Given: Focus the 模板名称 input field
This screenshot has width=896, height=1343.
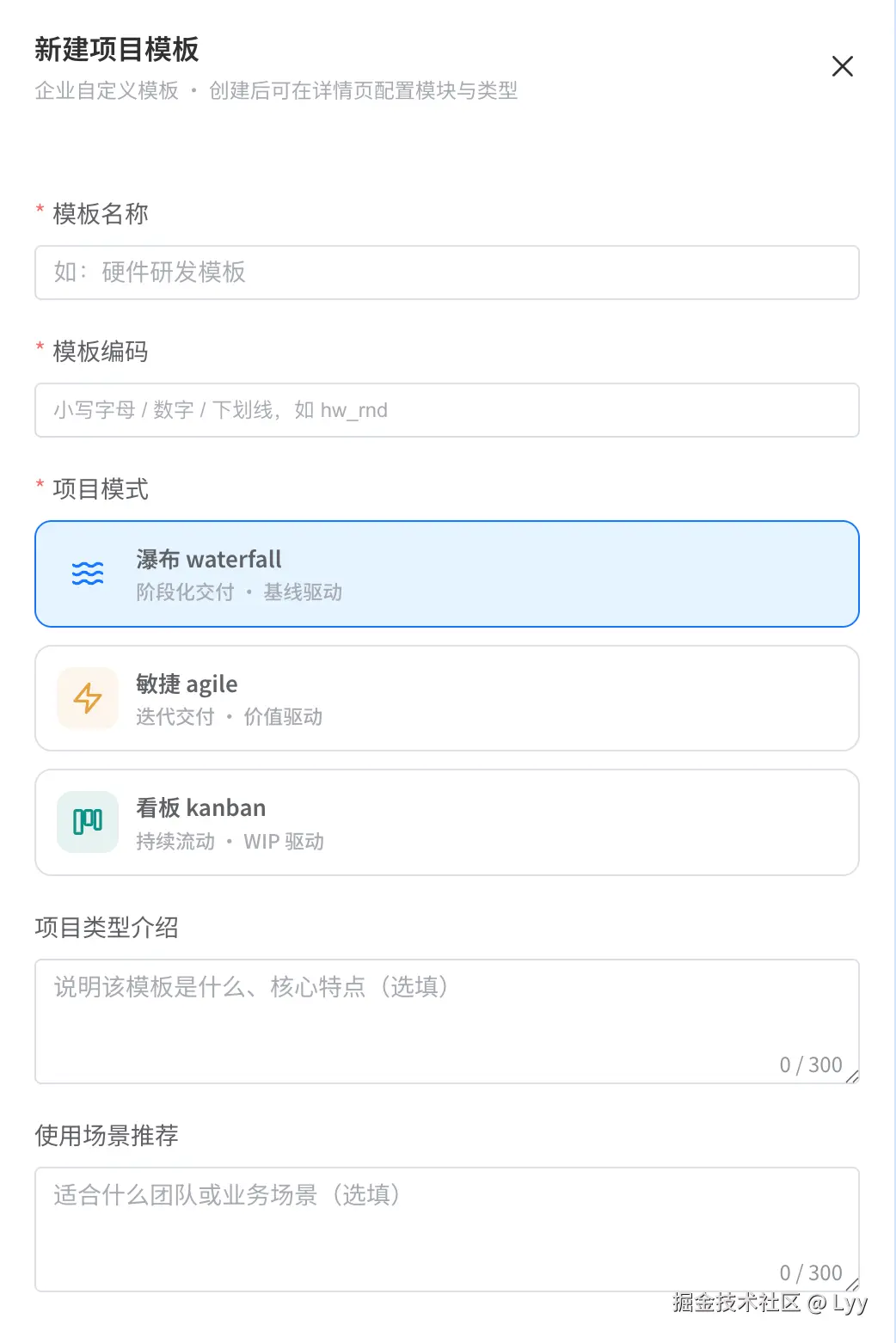Looking at the screenshot, I should 447,273.
